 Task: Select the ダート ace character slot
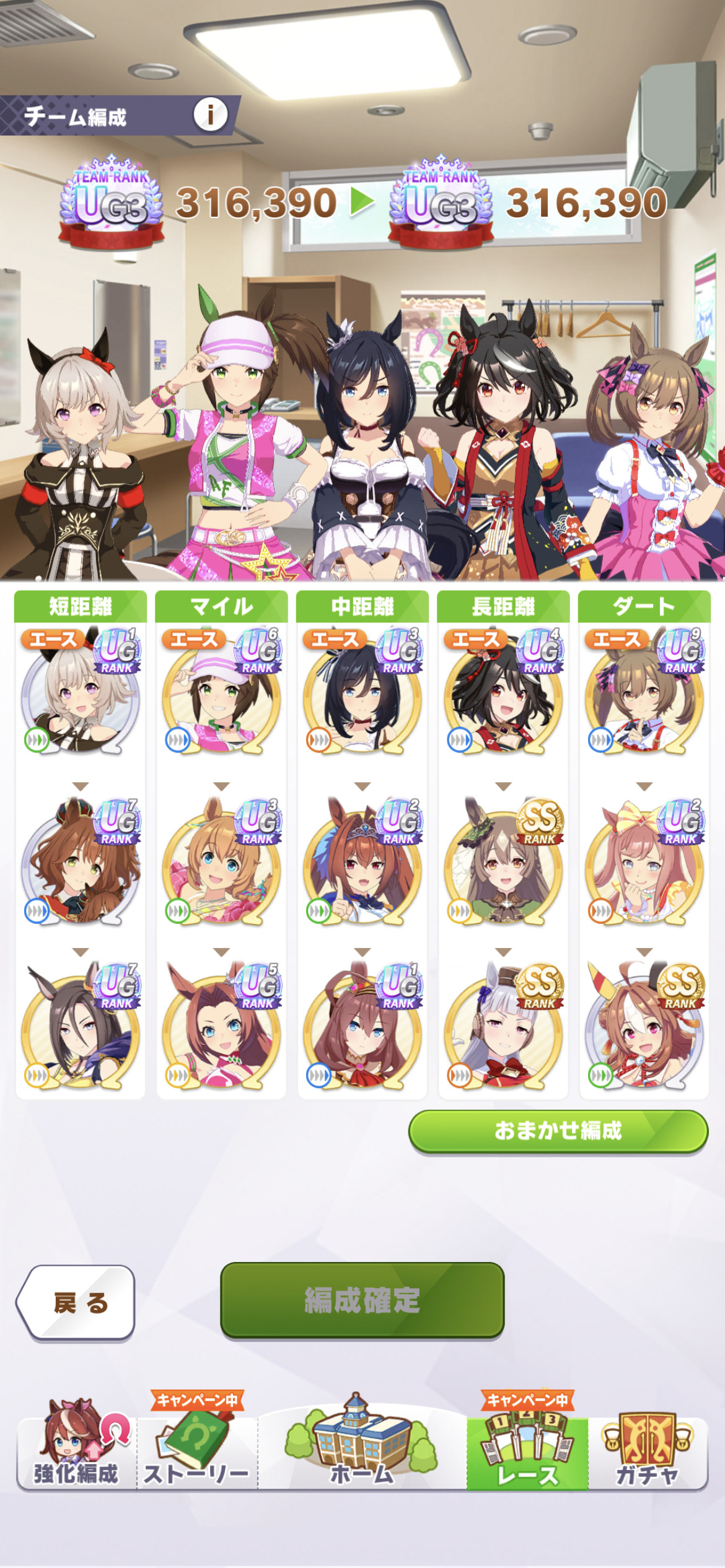[x=644, y=692]
